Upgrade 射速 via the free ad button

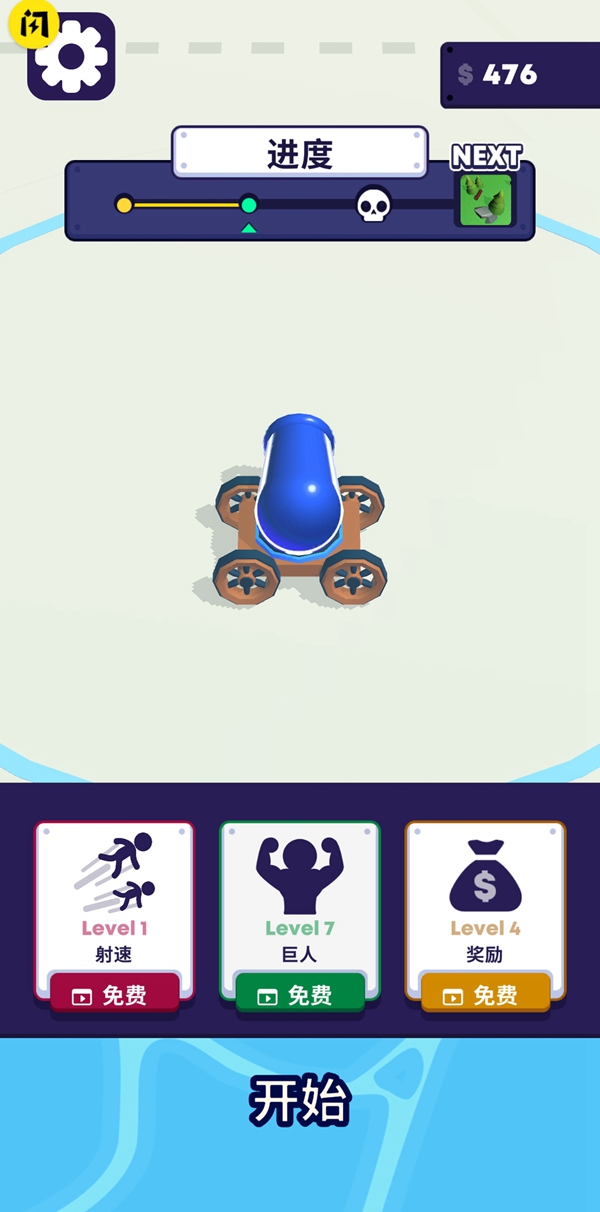114,995
